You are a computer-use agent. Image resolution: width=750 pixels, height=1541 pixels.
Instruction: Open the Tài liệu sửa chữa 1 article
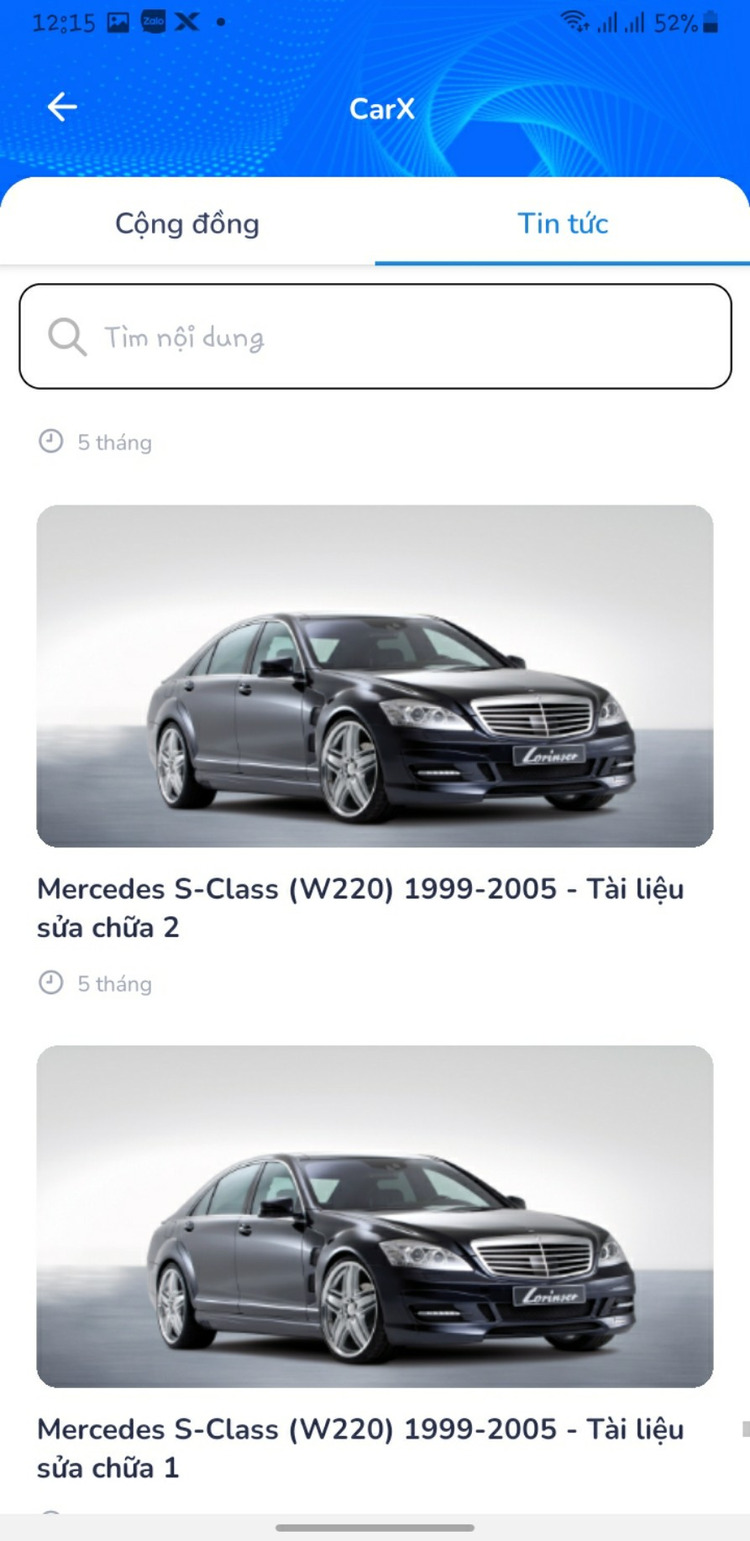tap(360, 1447)
